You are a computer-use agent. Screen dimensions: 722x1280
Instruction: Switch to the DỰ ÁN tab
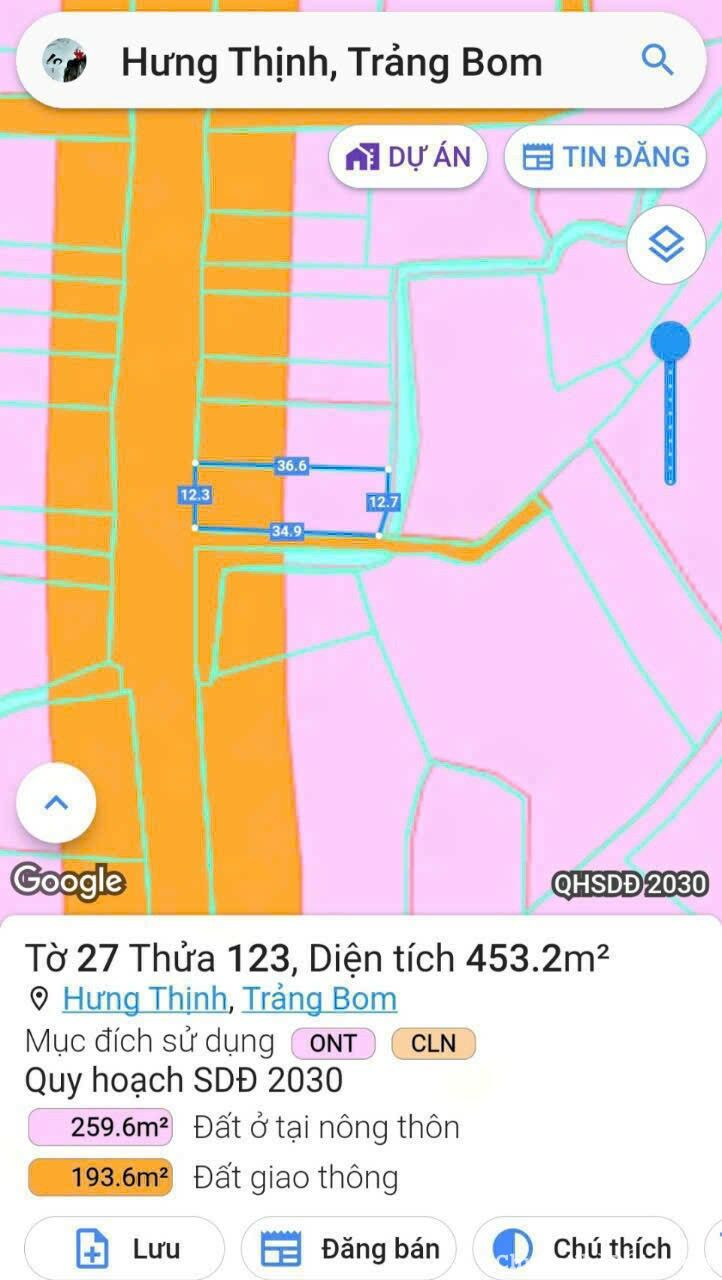point(407,156)
